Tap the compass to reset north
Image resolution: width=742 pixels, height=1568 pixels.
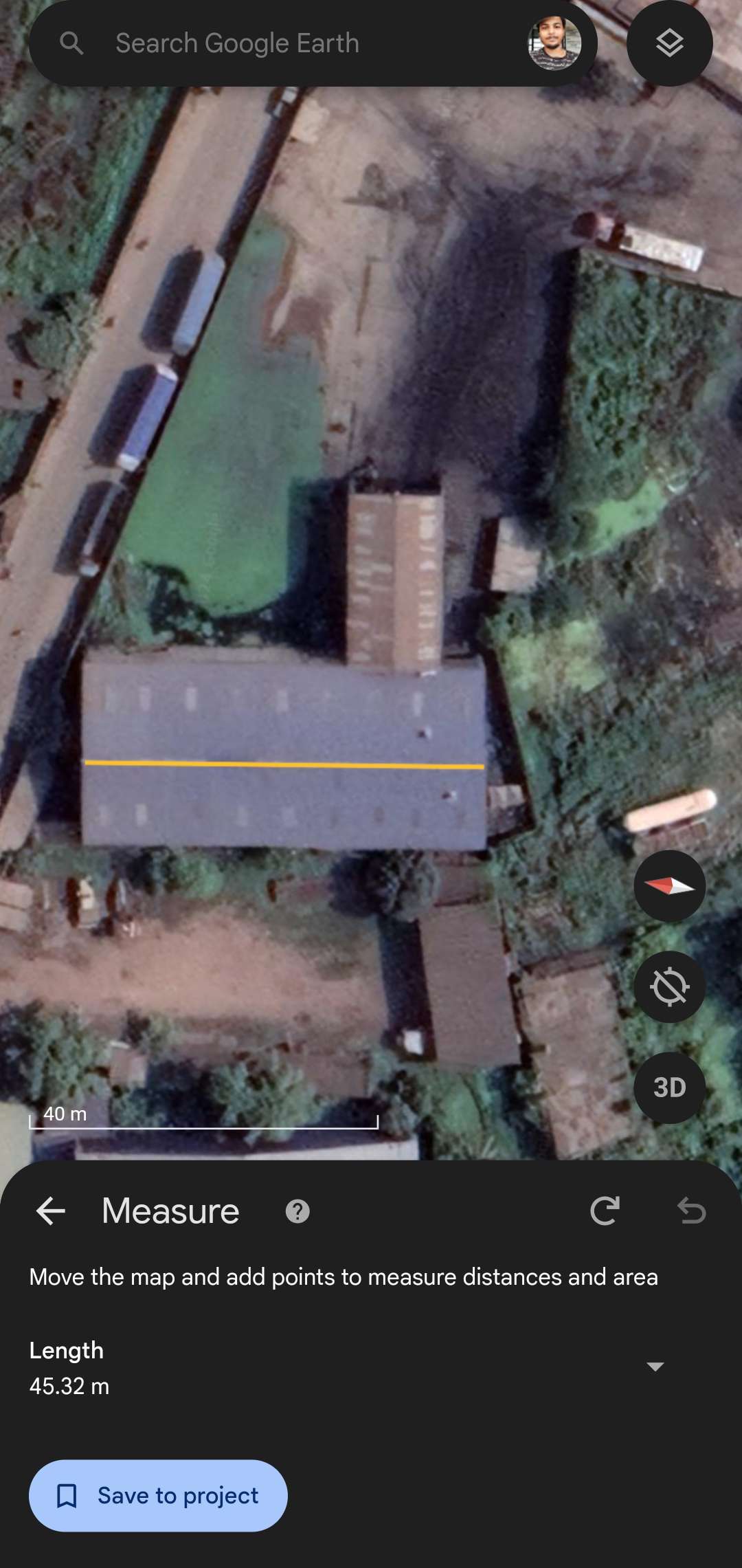pos(669,886)
